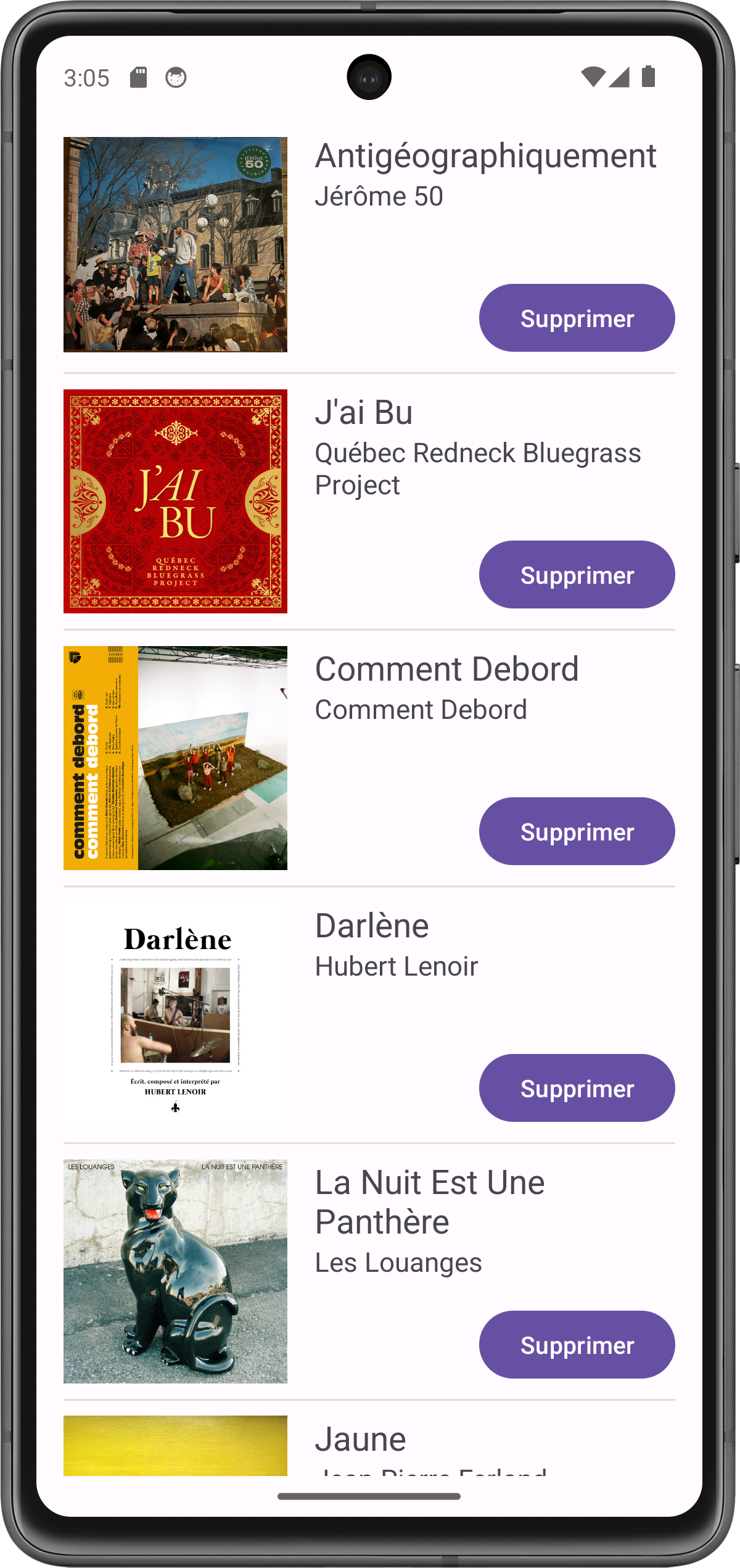The width and height of the screenshot is (740, 1568).
Task: Select the Comment Debord album cover
Action: tap(175, 758)
